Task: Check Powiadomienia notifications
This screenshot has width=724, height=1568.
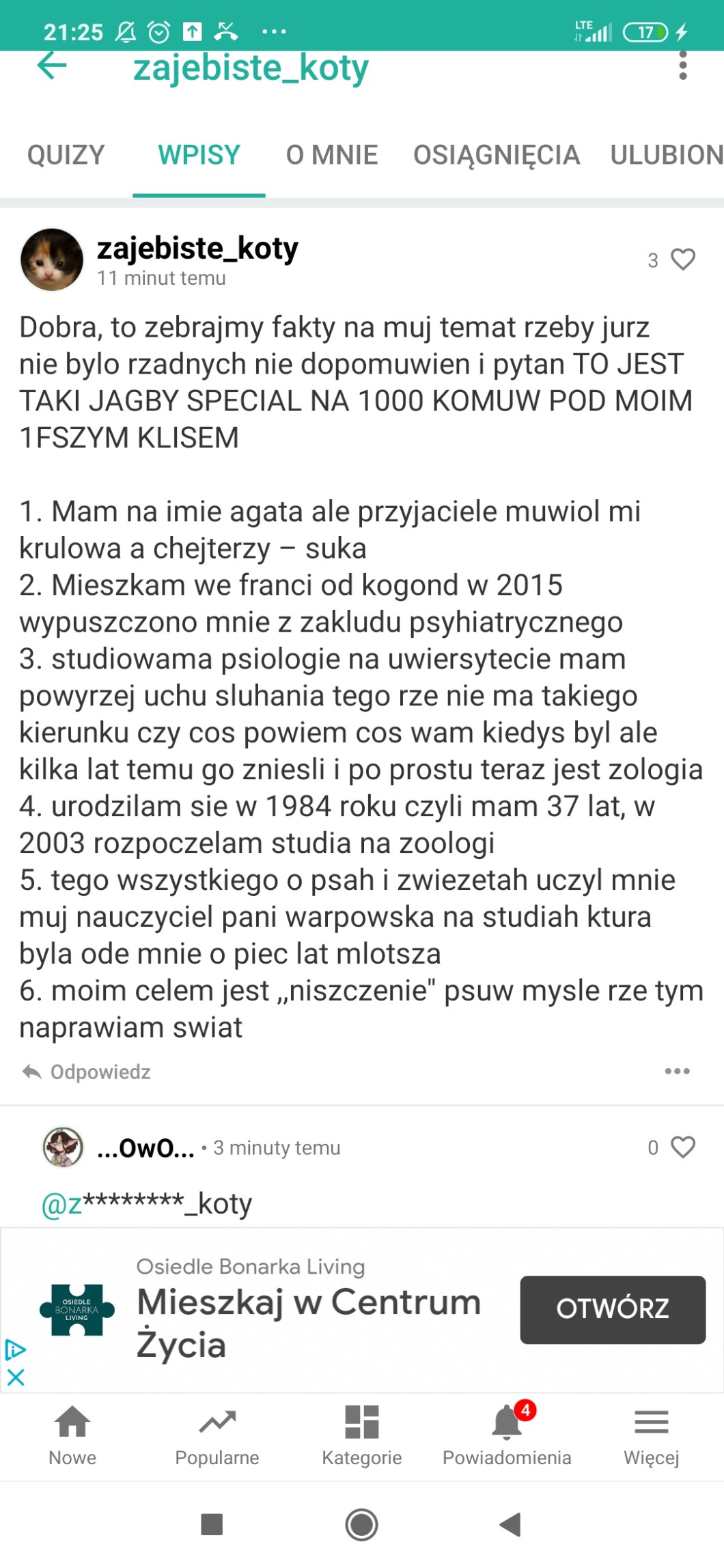Action: click(x=507, y=1435)
